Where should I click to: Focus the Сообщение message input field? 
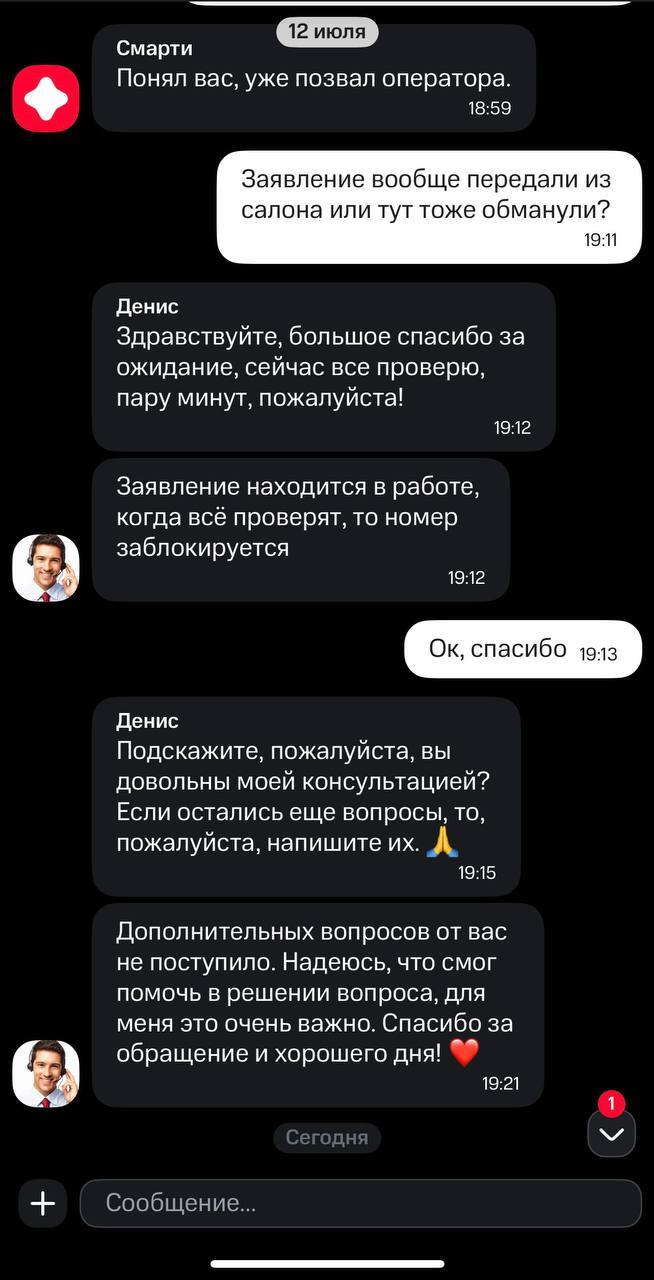coord(360,1203)
